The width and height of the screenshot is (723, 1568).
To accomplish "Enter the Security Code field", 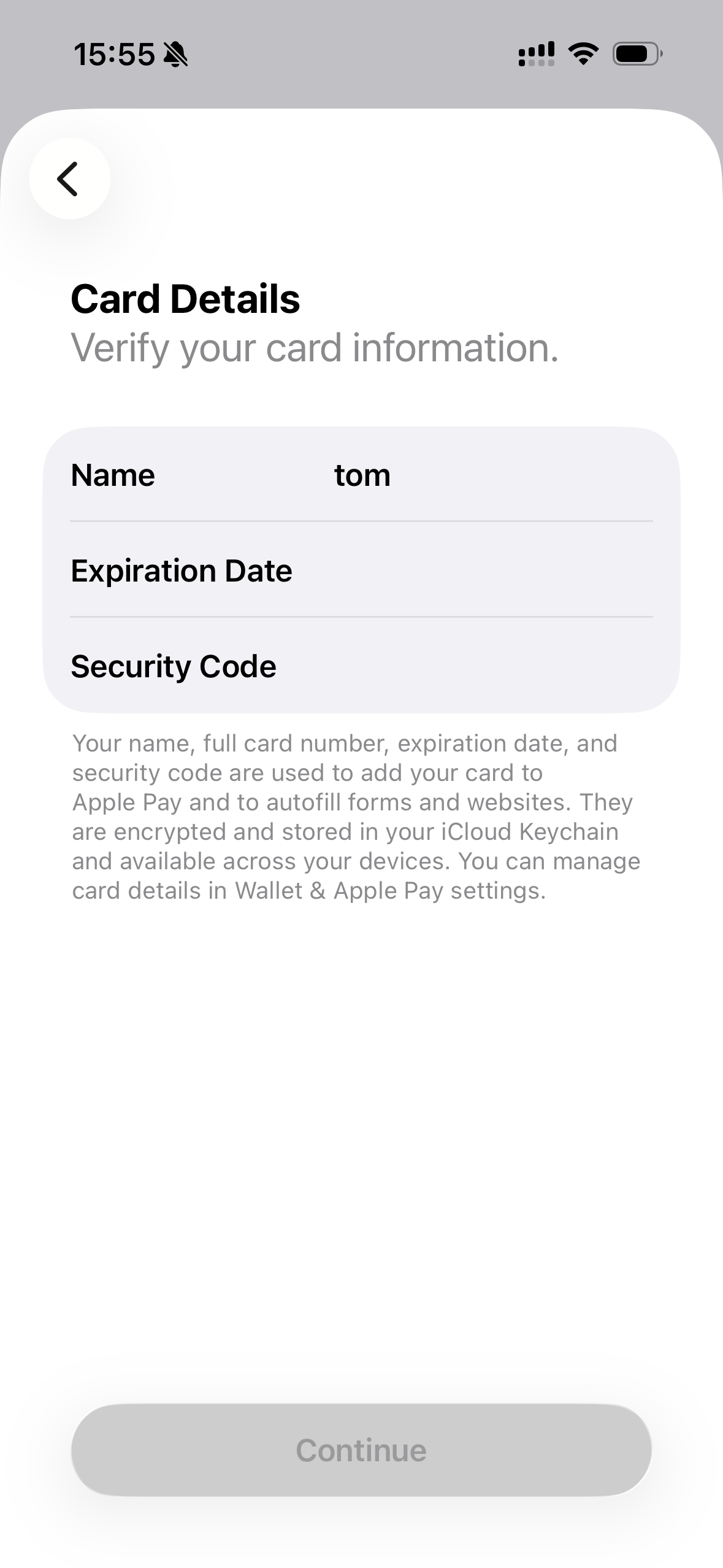I will click(361, 666).
